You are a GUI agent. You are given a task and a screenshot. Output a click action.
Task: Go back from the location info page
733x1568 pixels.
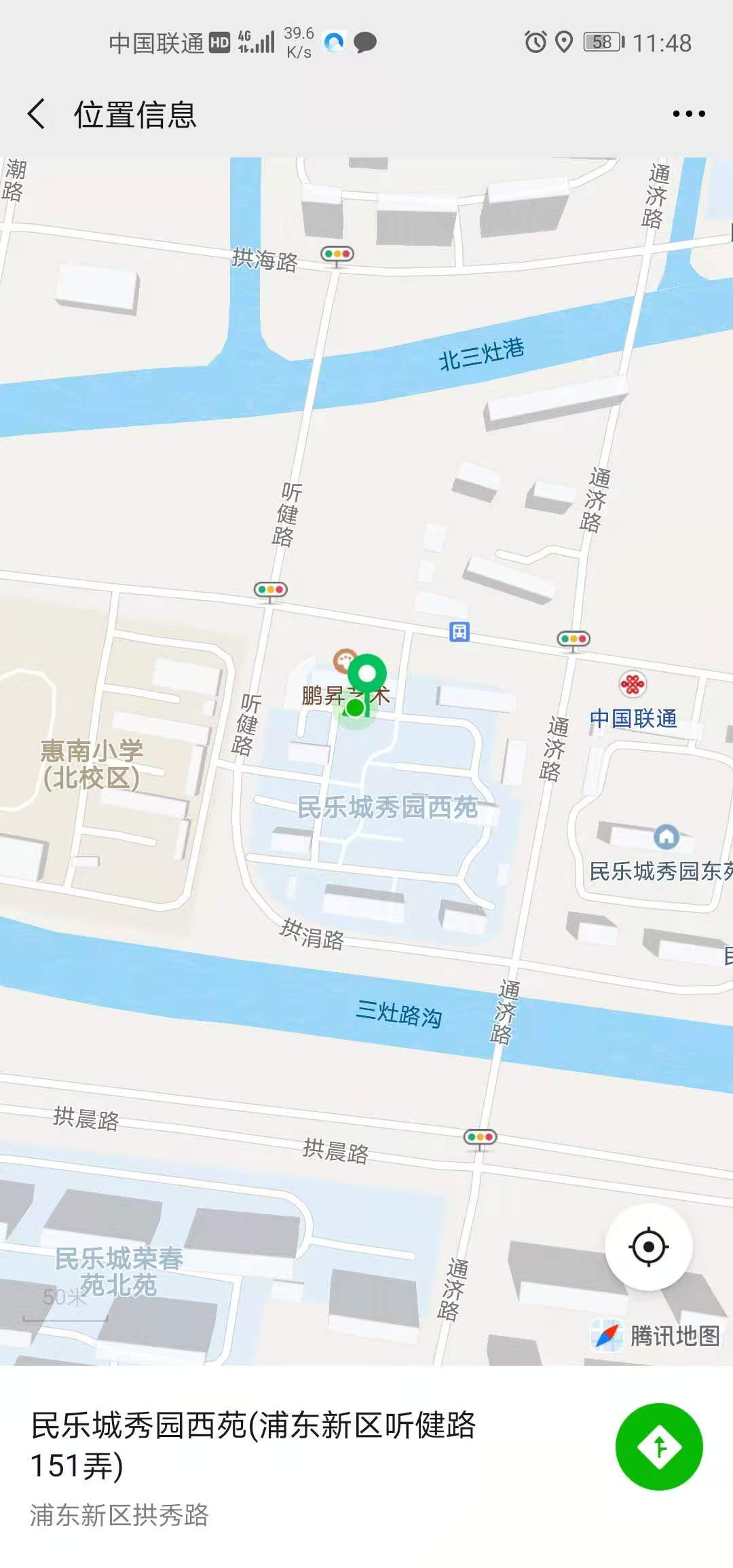(x=37, y=113)
